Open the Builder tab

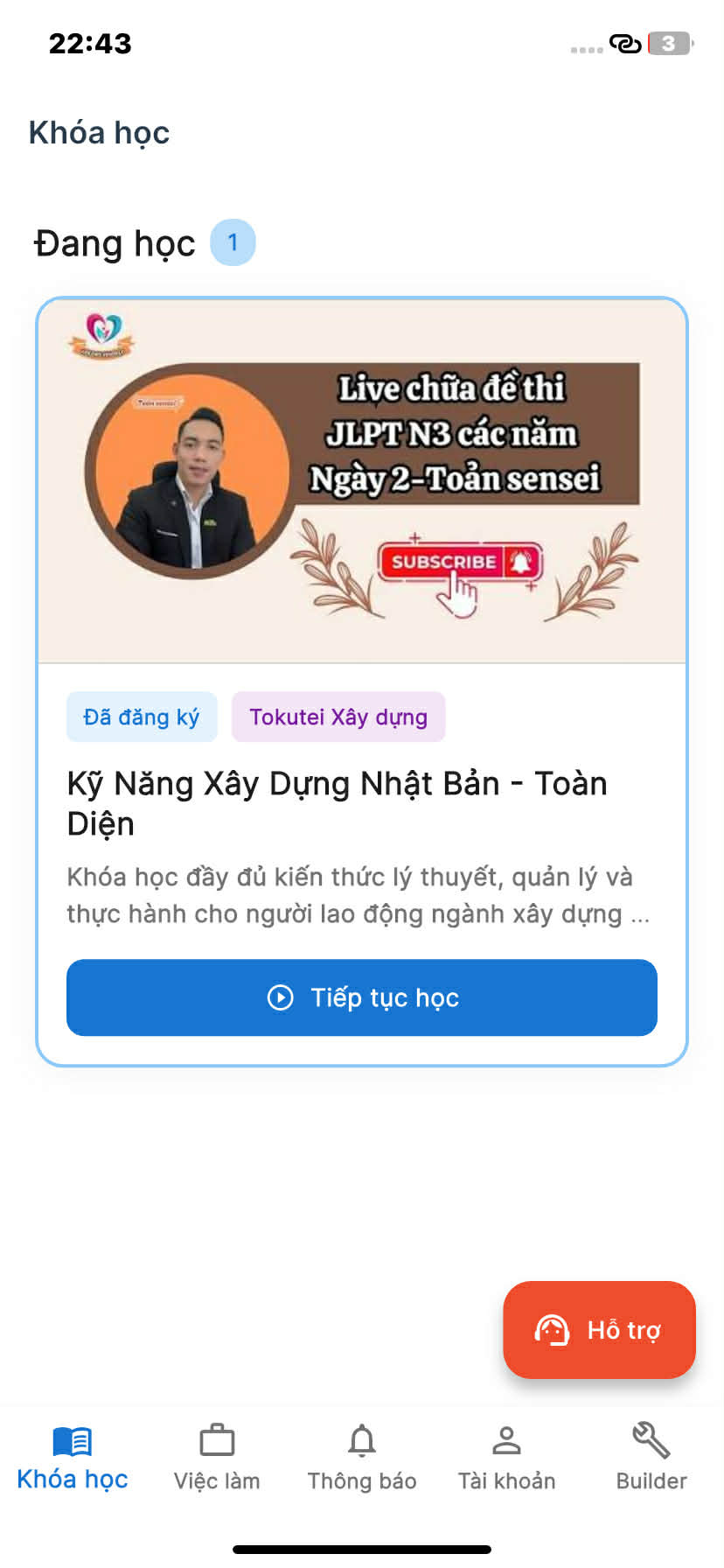pyautogui.click(x=651, y=1459)
